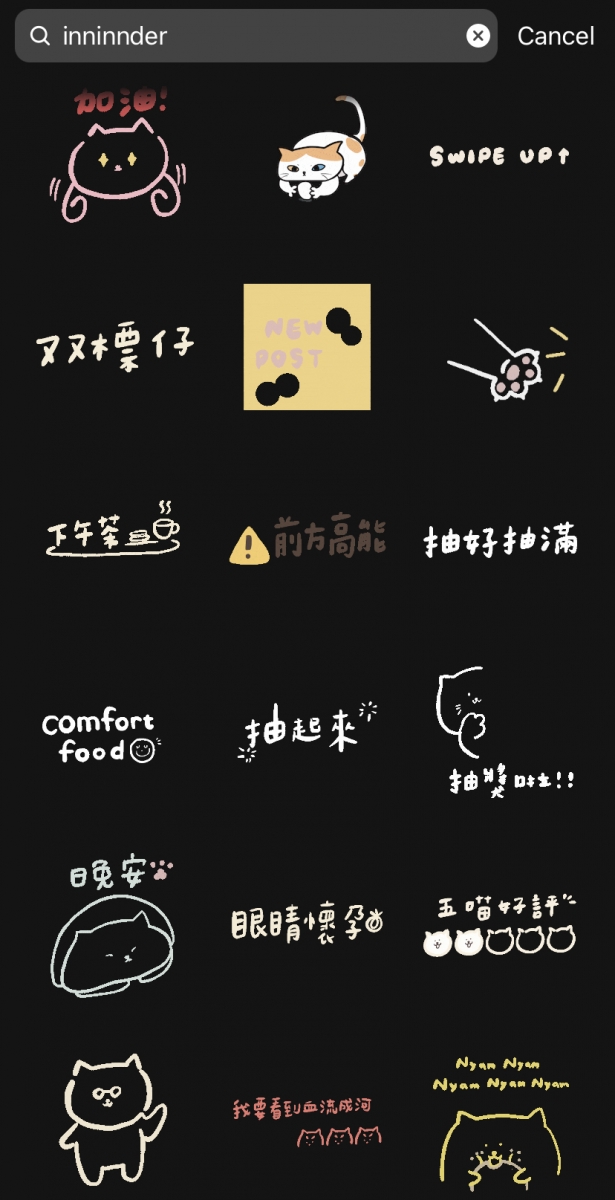This screenshot has width=615, height=1200.
Task: Add the SWIPE UP sticker
Action: (x=500, y=156)
